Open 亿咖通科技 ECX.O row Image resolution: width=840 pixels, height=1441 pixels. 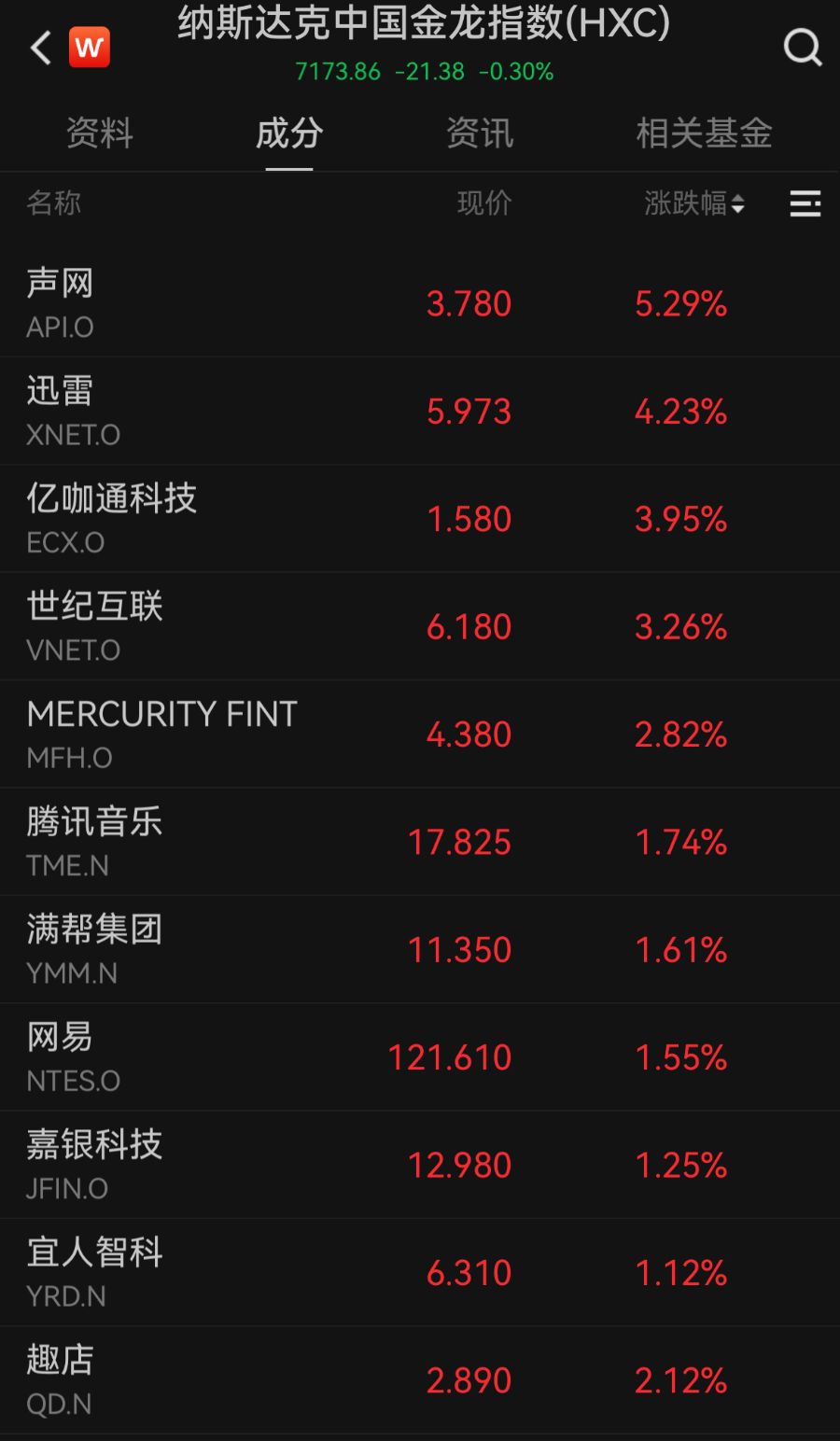click(419, 519)
